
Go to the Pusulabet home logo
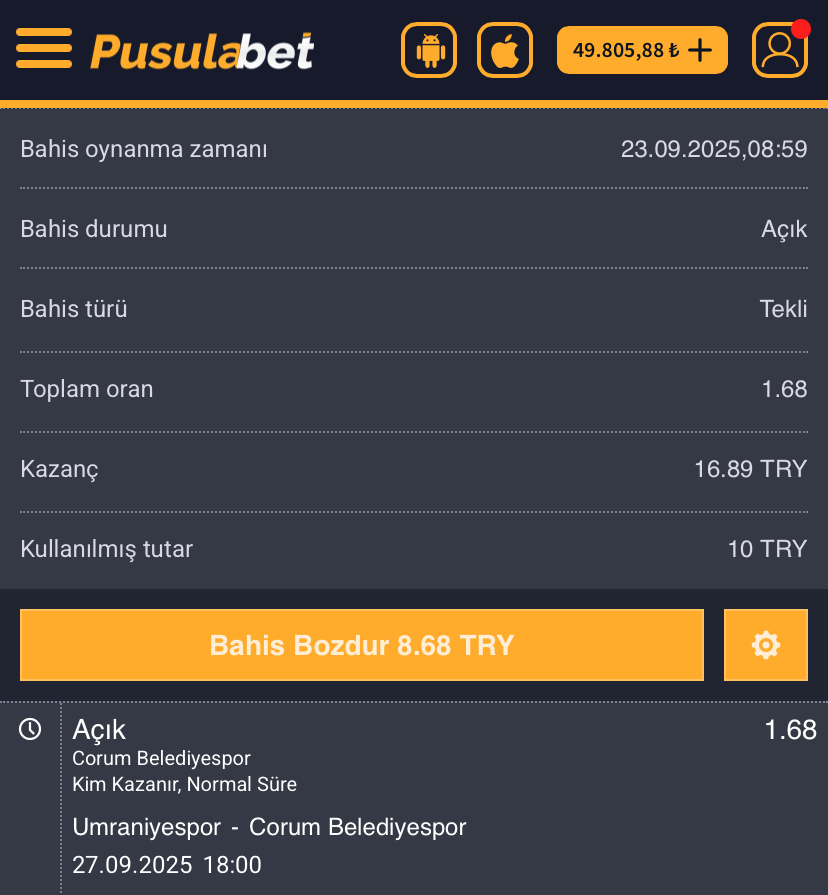point(202,50)
